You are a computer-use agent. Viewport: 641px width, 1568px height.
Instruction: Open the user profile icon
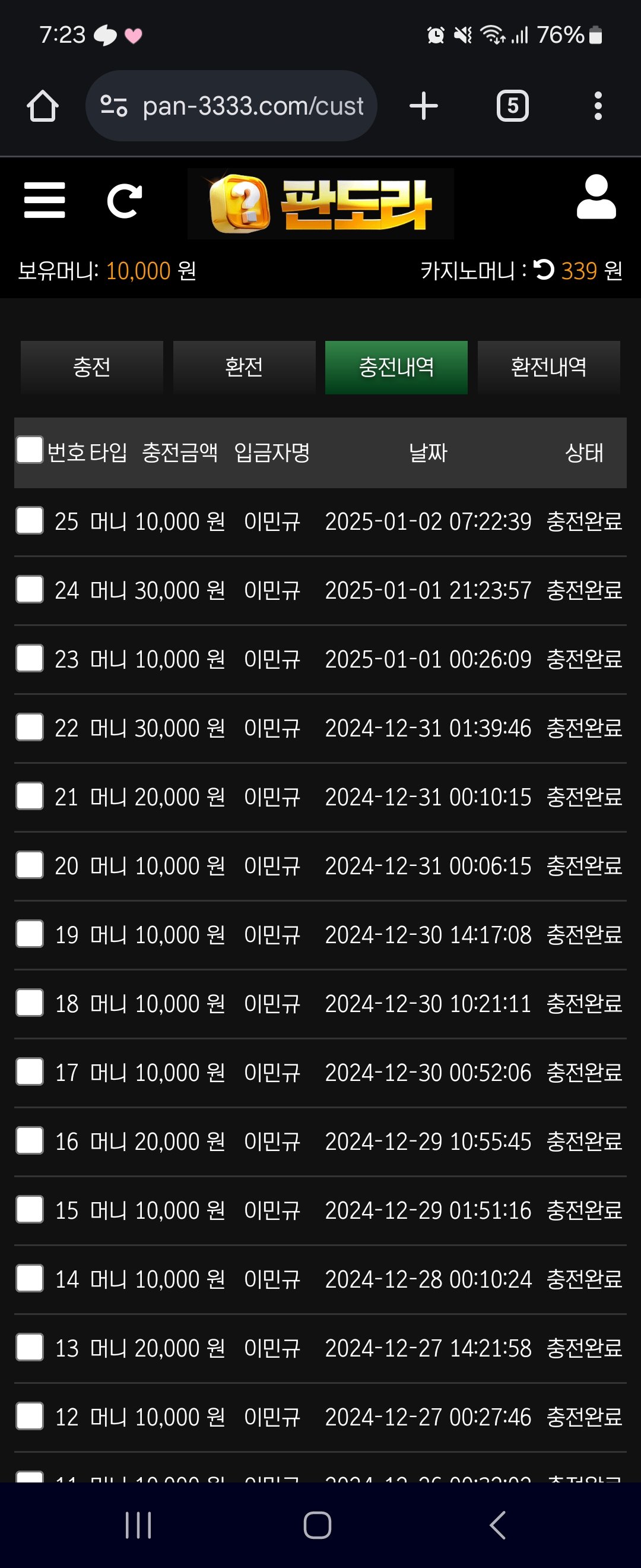point(596,197)
